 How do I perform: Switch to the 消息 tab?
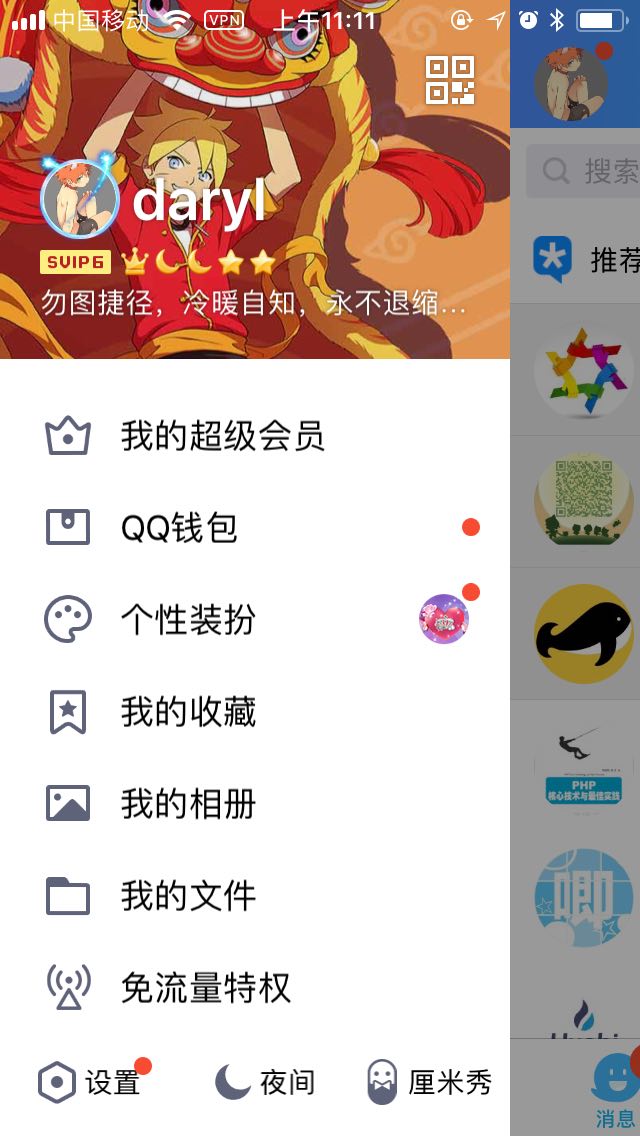pyautogui.click(x=614, y=1090)
